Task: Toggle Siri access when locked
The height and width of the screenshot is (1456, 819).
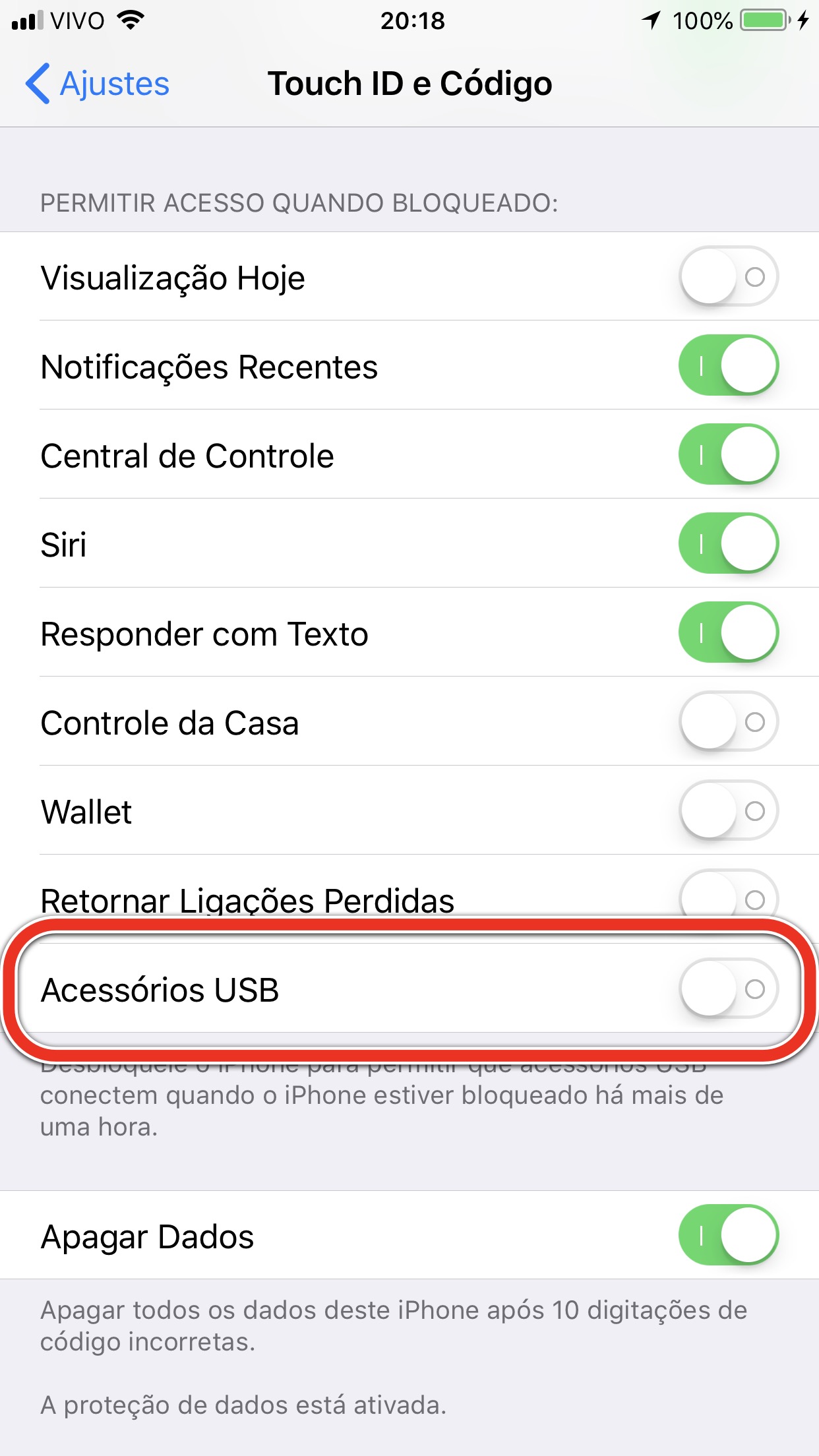Action: coord(729,543)
